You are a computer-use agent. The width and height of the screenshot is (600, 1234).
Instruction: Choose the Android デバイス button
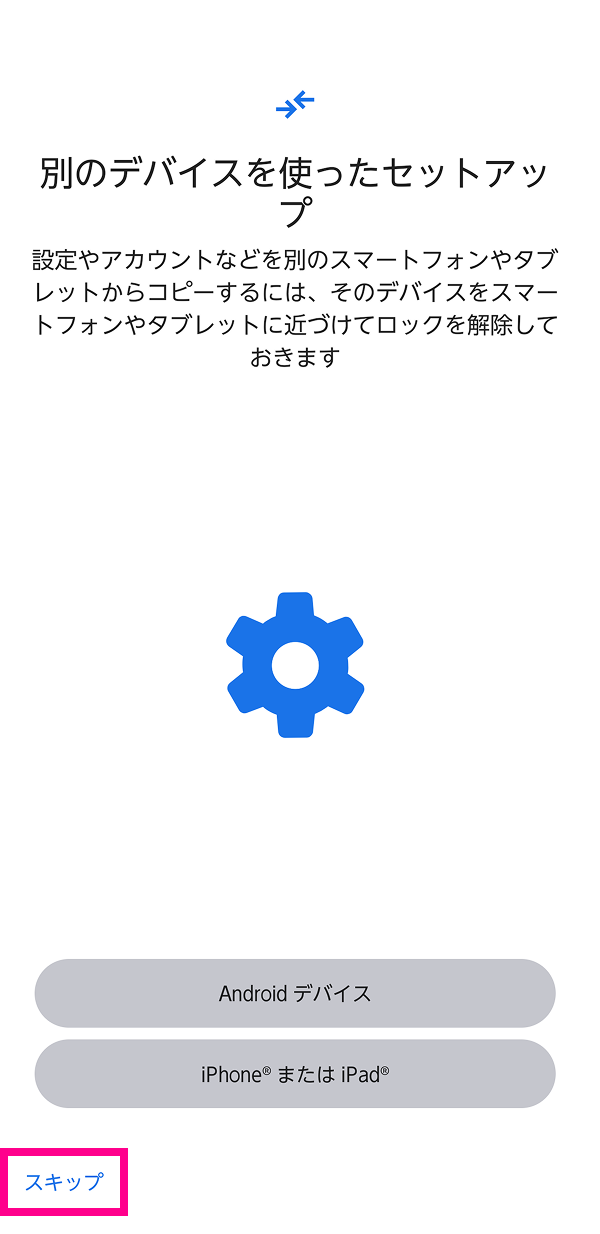pyautogui.click(x=295, y=993)
